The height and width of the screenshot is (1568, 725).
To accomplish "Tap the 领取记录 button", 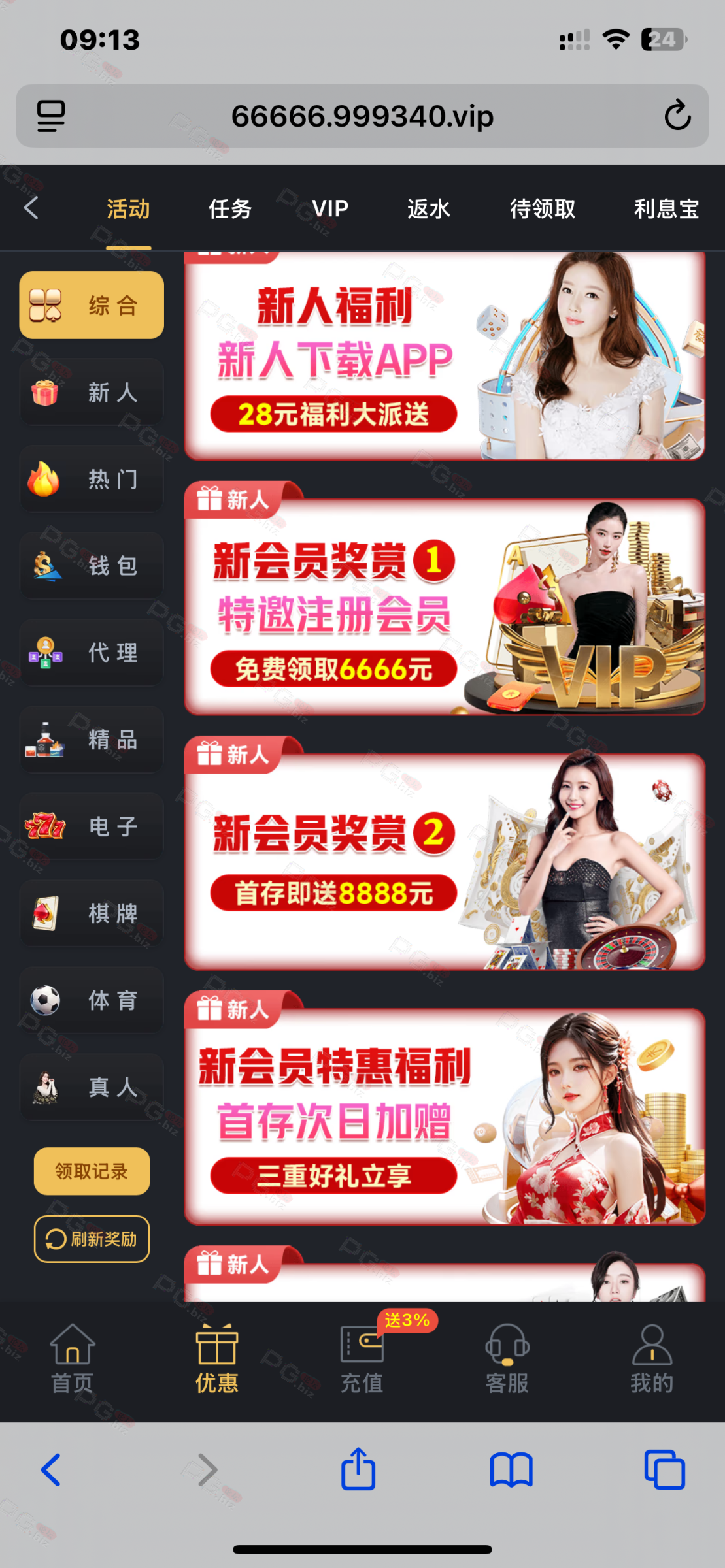I will tap(92, 1171).
